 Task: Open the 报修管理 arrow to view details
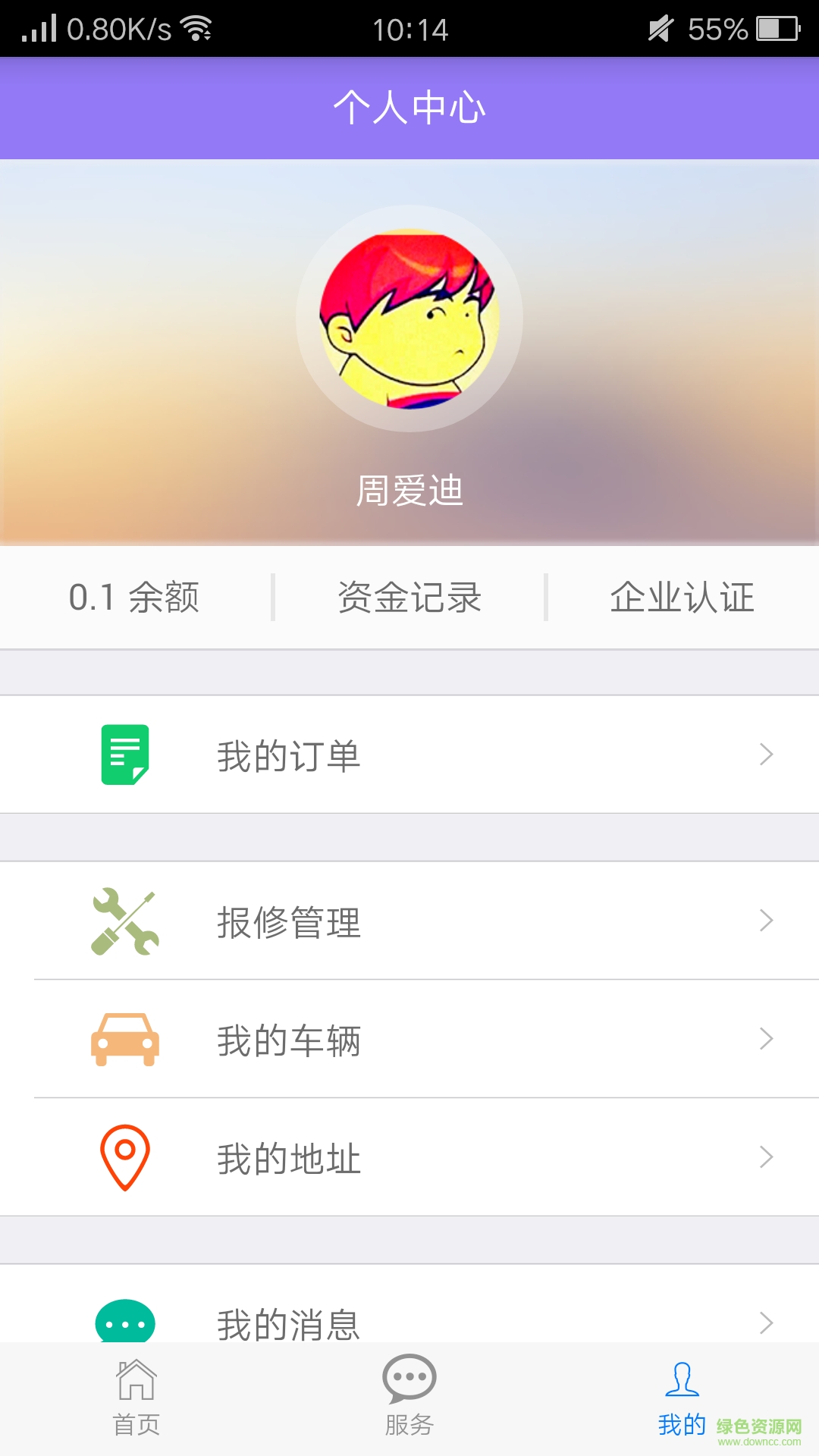pyautogui.click(x=767, y=924)
